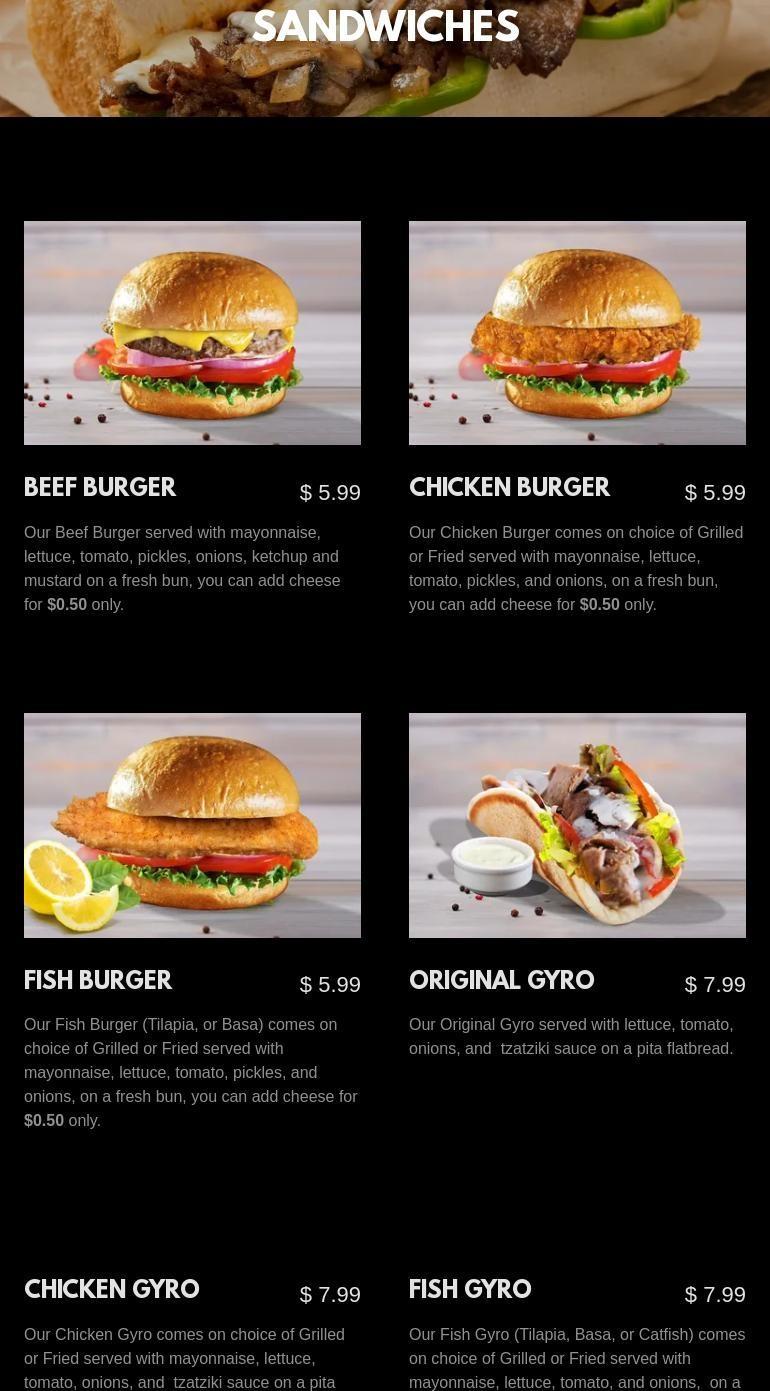Open the Beef Burger photo
Image resolution: width=770 pixels, height=1391 pixels.
pyautogui.click(x=192, y=333)
